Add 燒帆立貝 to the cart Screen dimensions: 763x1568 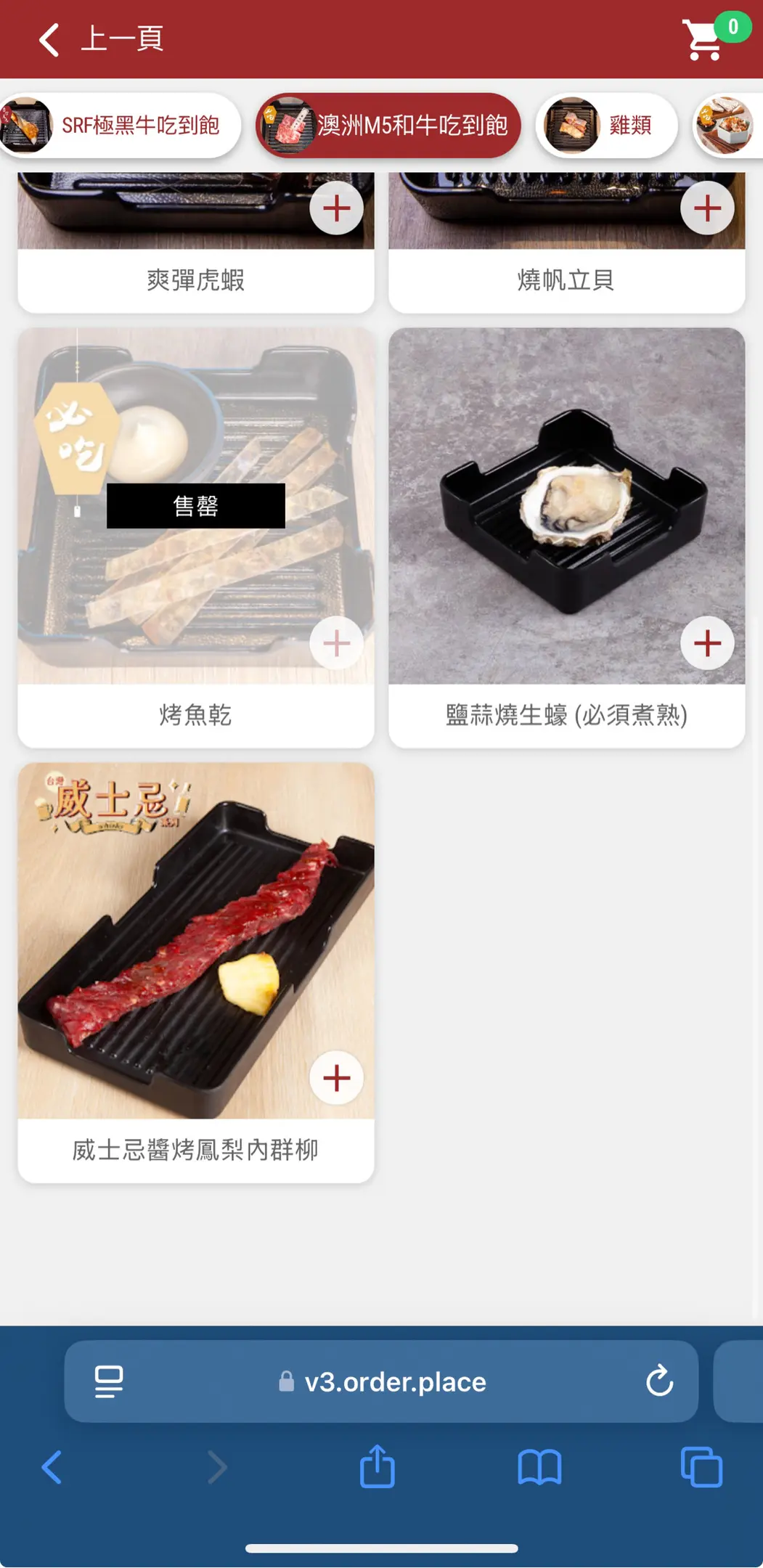click(707, 208)
